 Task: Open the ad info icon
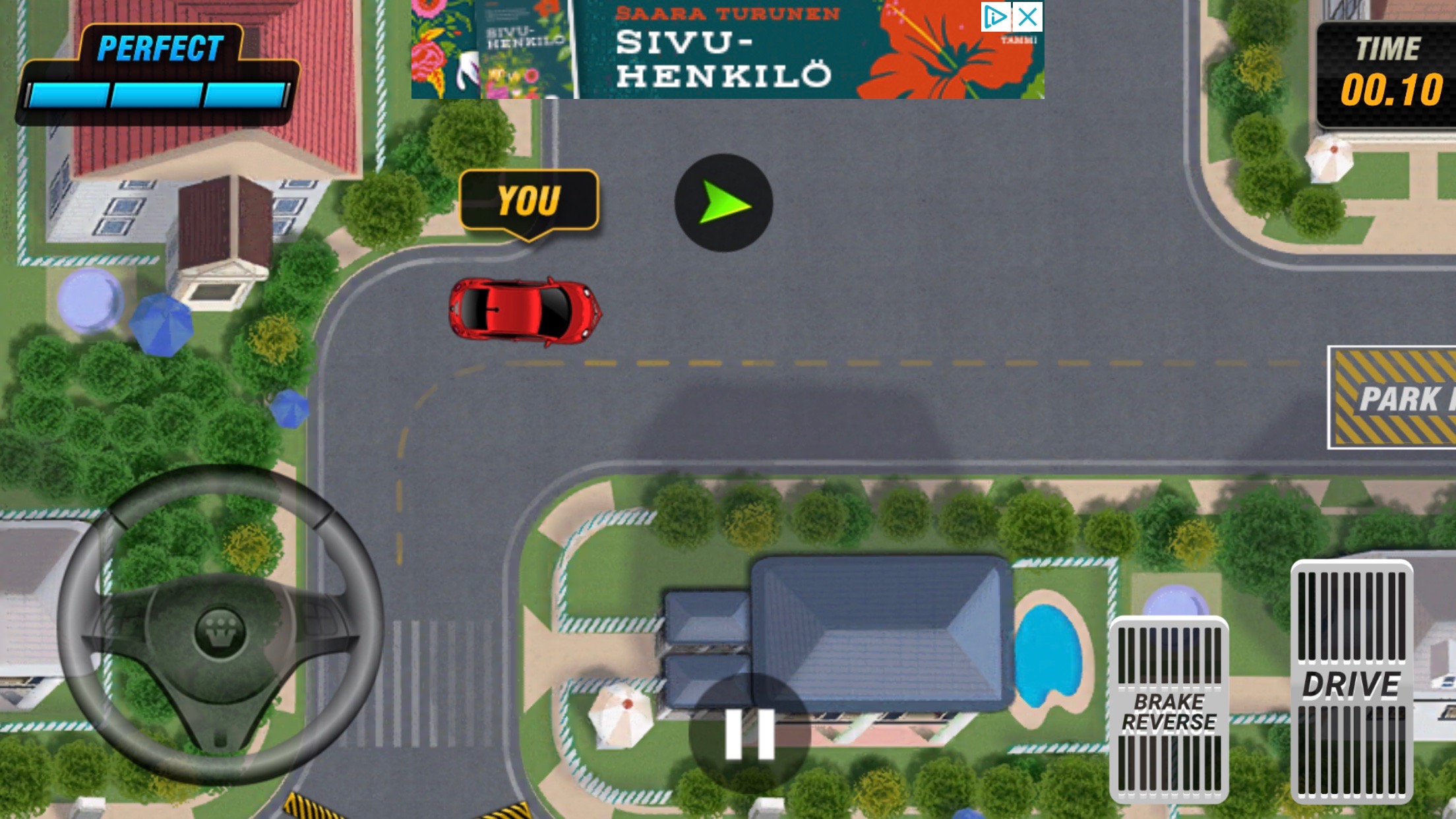[995, 17]
